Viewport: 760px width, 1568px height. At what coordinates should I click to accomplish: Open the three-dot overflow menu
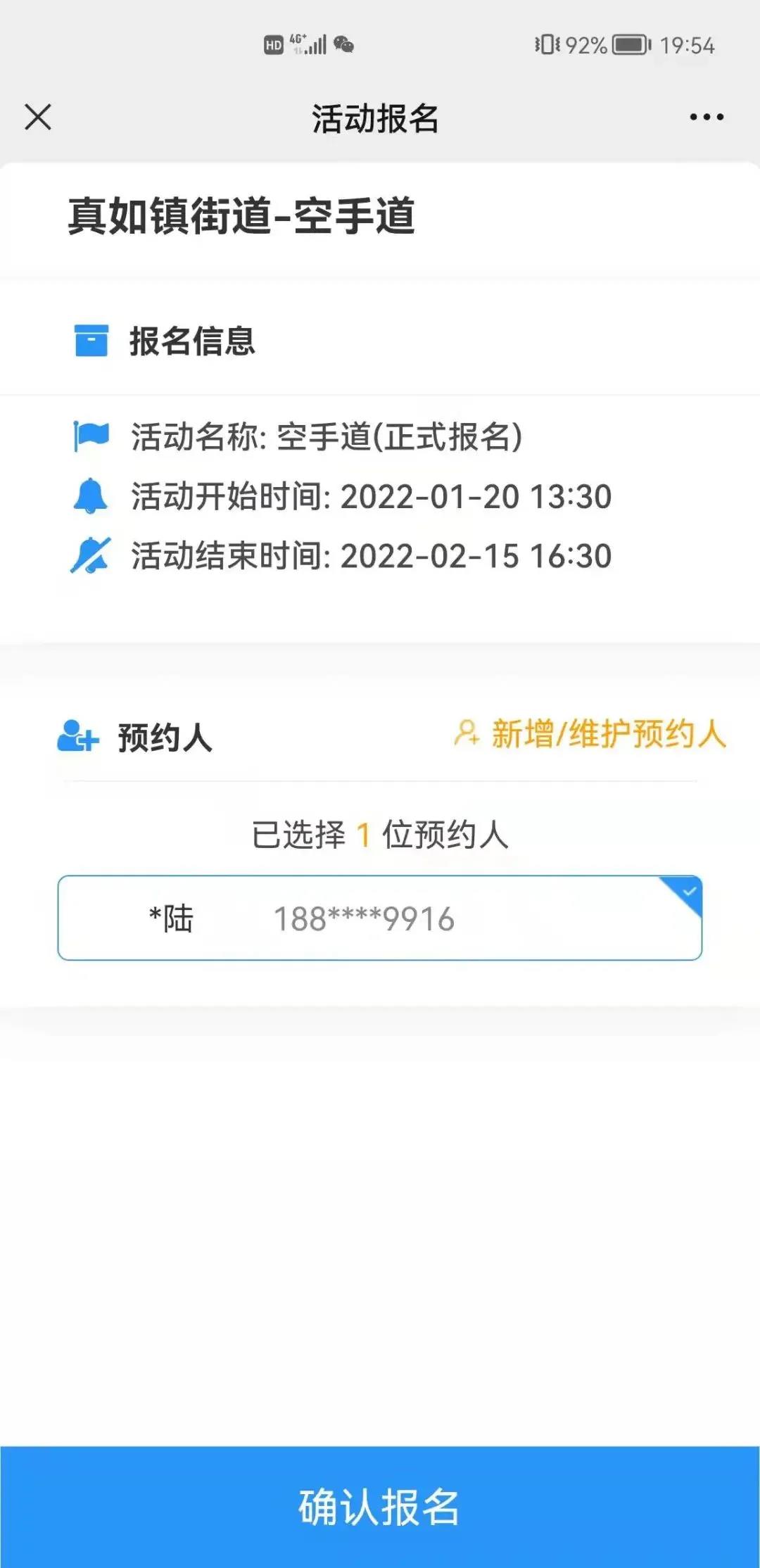[706, 117]
